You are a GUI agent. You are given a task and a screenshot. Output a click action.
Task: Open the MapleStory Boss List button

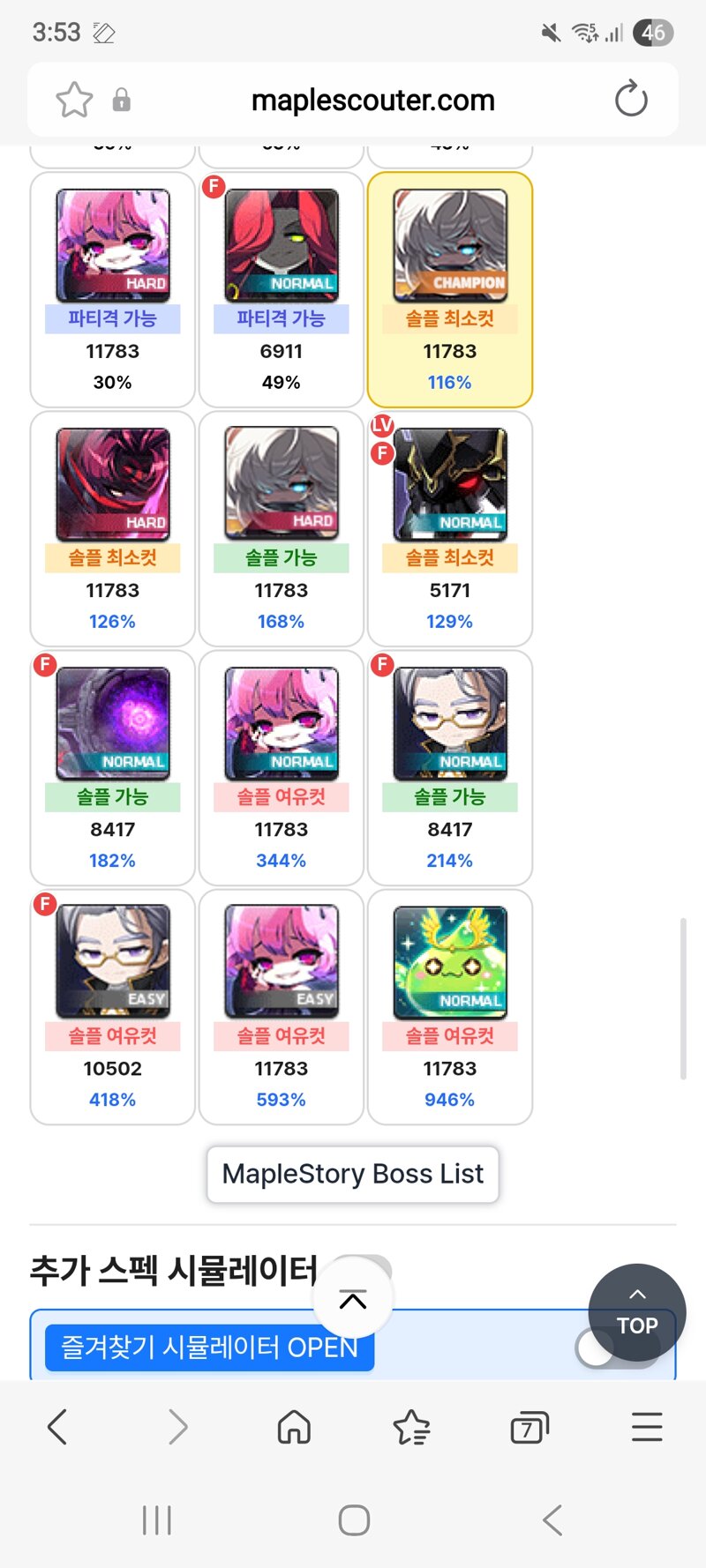click(352, 1174)
